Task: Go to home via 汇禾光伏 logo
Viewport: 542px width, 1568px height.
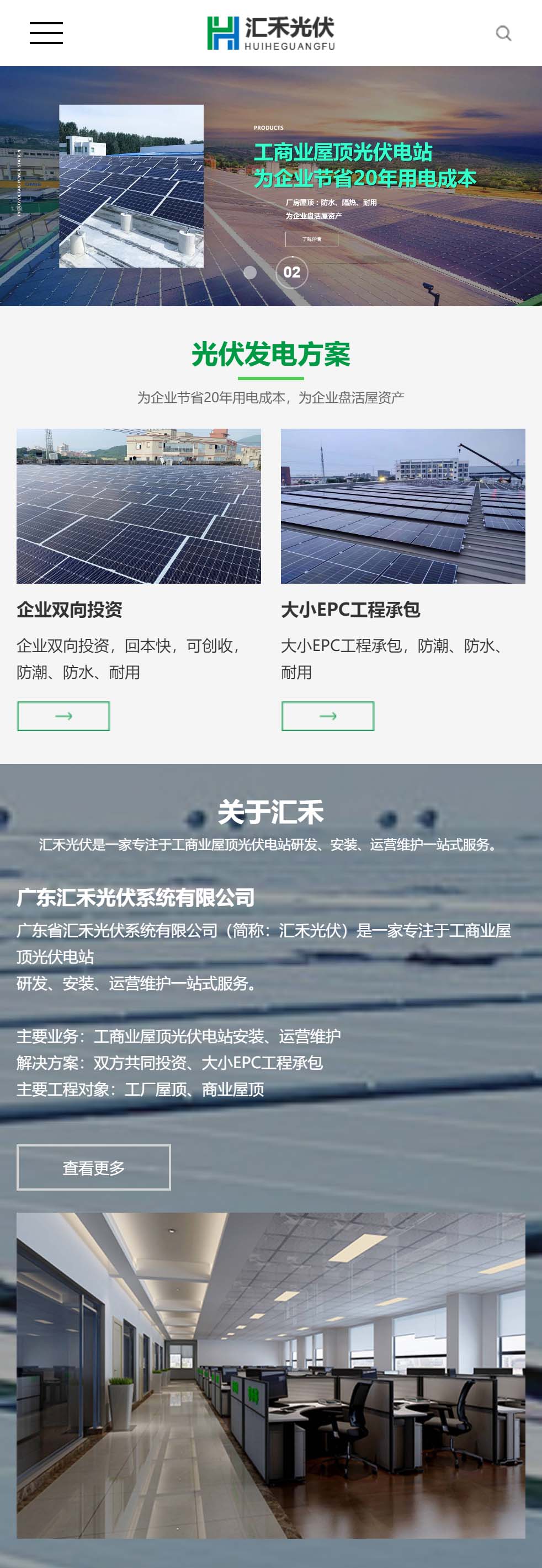Action: [x=271, y=33]
